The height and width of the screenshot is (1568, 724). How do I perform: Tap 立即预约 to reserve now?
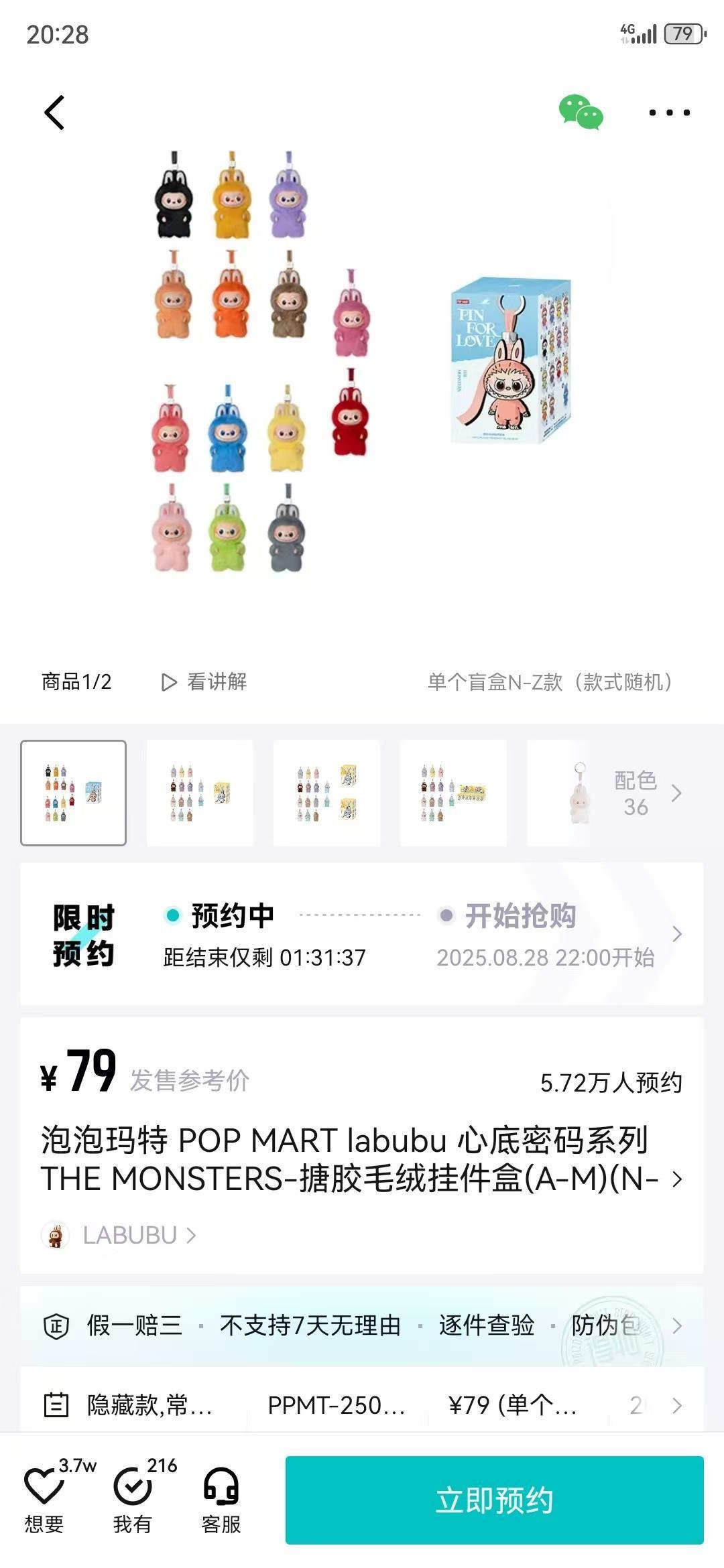494,1500
